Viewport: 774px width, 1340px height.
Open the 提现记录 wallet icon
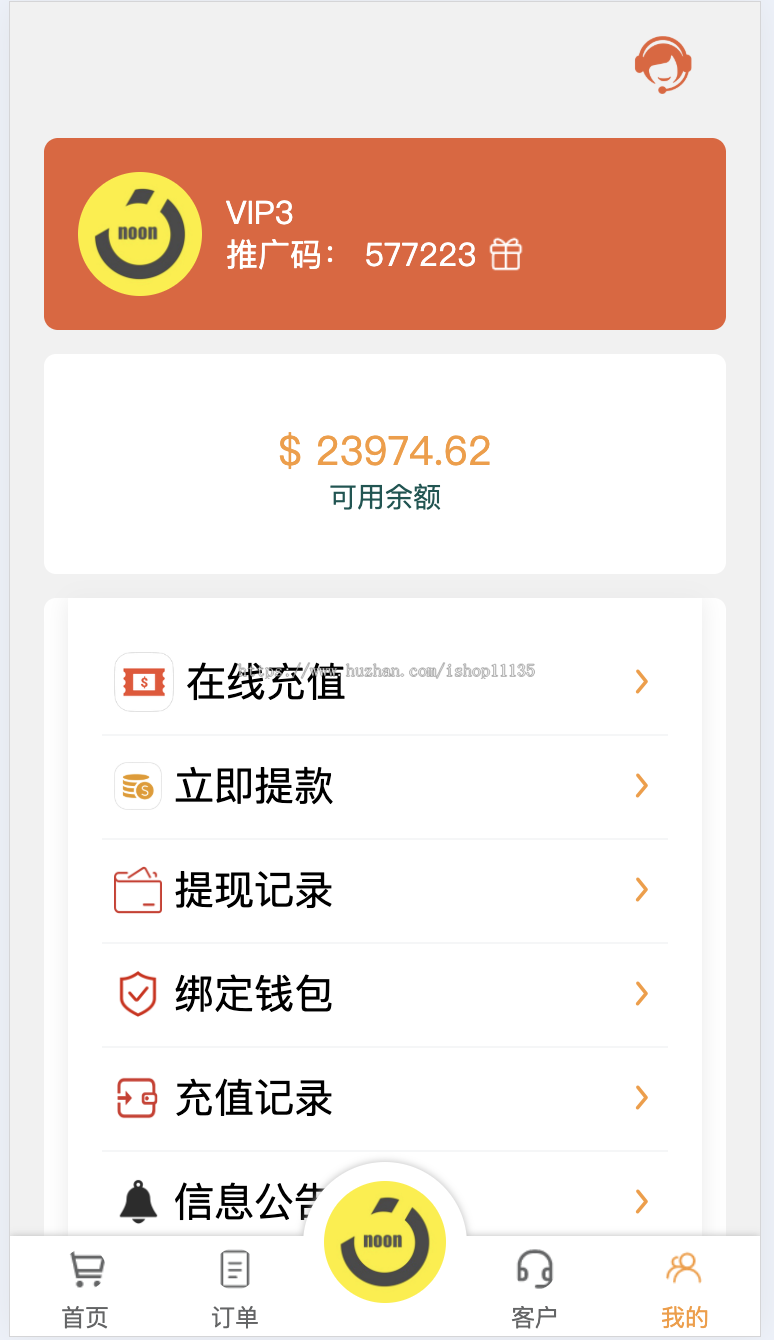click(137, 889)
